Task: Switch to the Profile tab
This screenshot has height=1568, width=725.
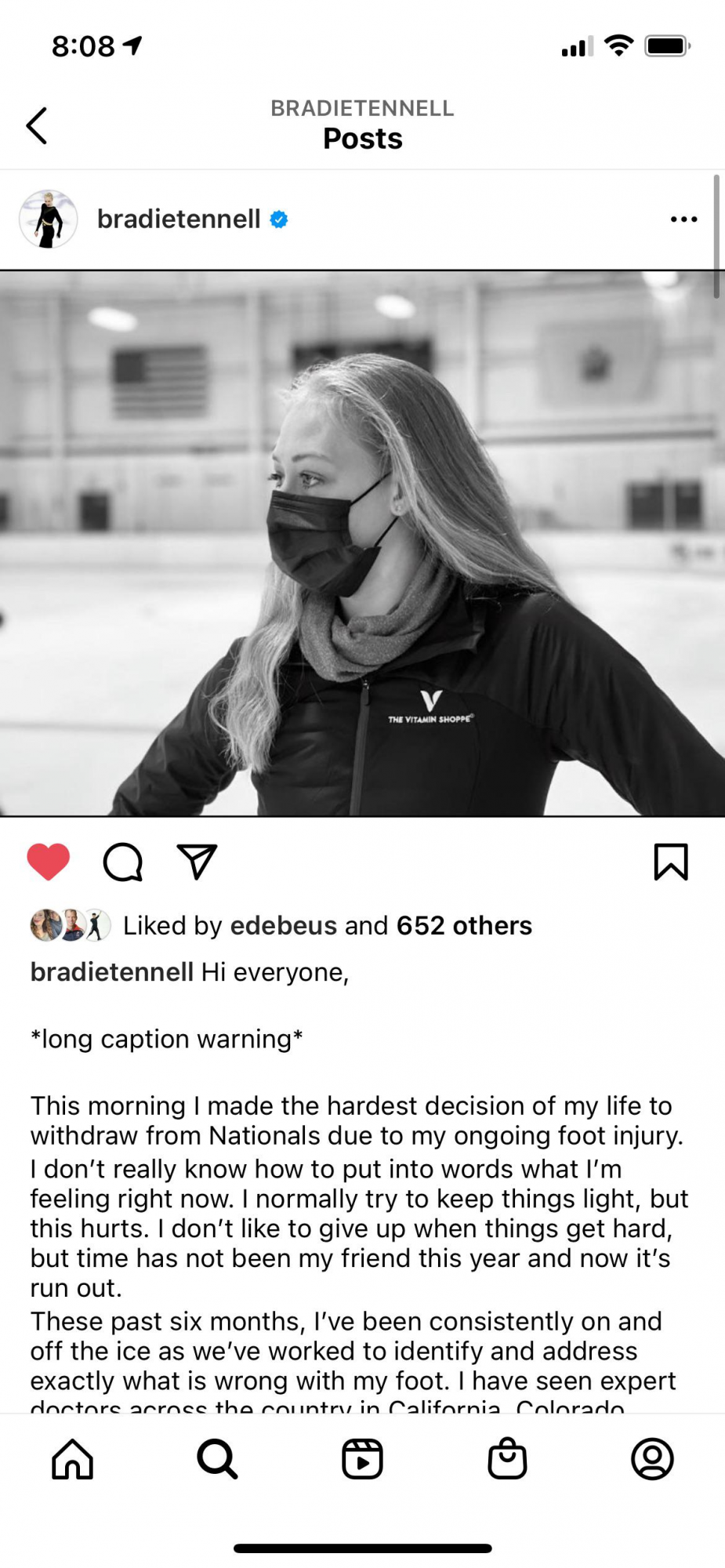Action: (652, 1459)
